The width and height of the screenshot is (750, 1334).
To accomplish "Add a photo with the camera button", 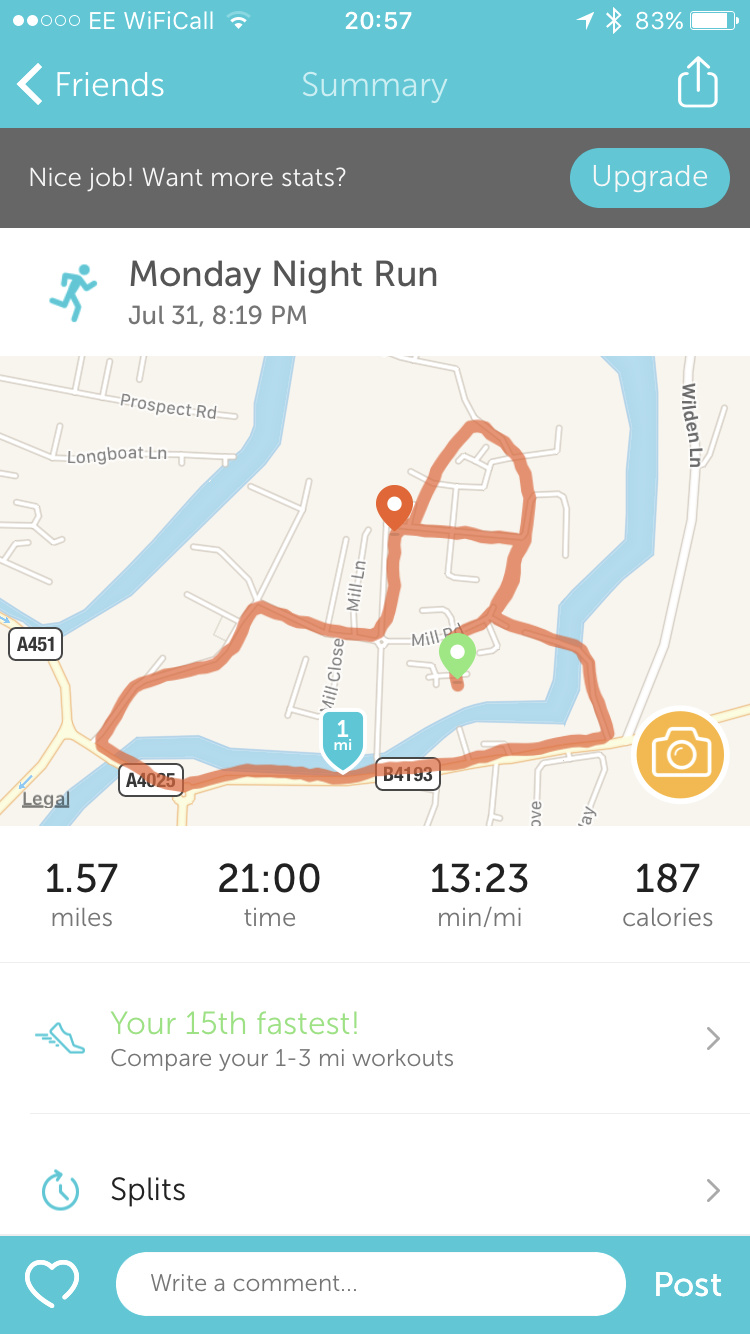I will 681,754.
